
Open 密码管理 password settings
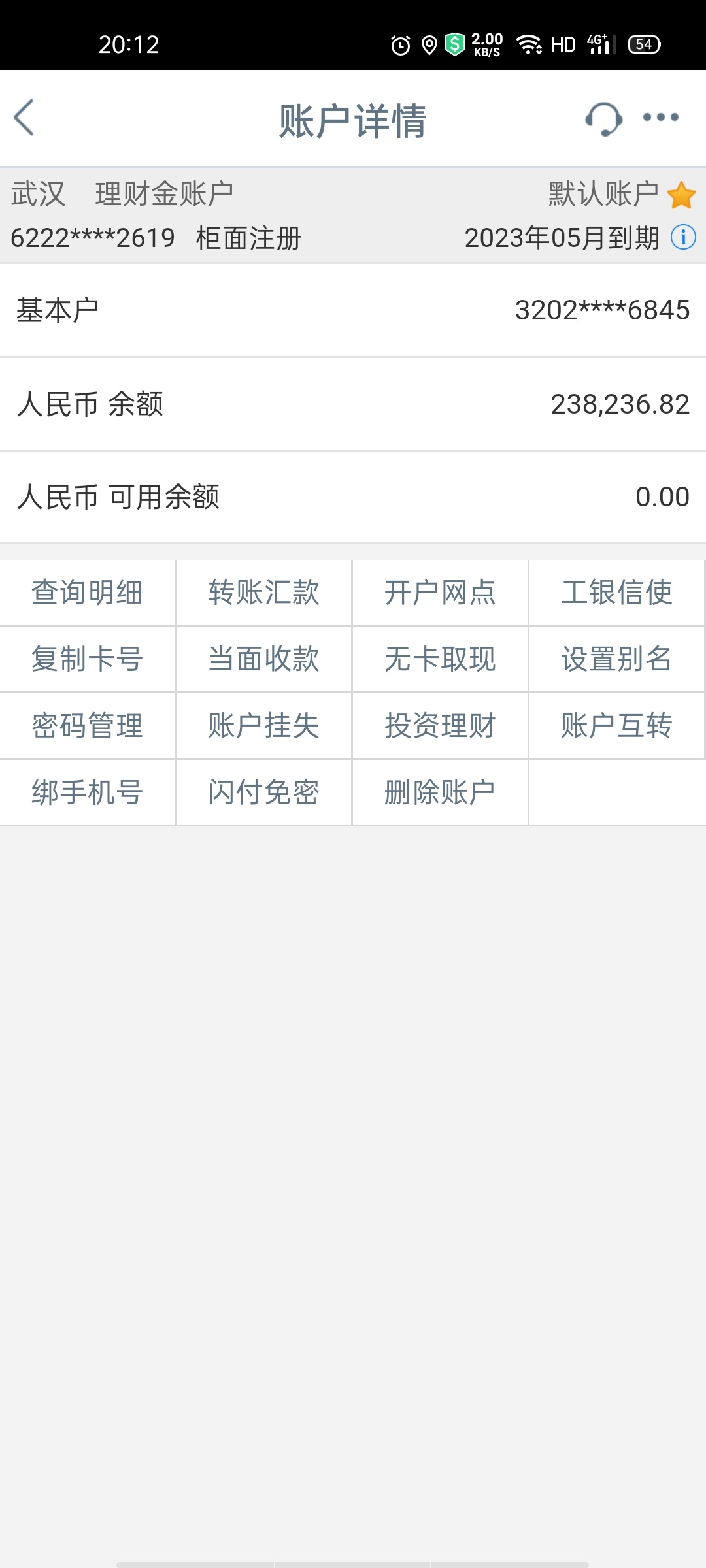[x=87, y=726]
